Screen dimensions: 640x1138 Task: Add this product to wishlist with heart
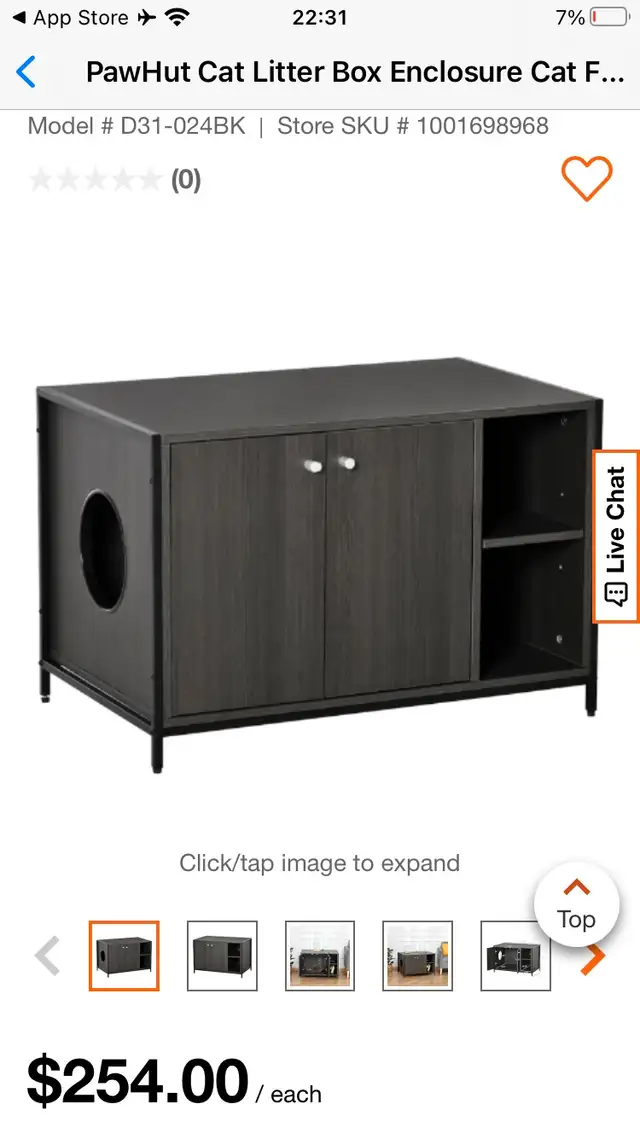(586, 179)
